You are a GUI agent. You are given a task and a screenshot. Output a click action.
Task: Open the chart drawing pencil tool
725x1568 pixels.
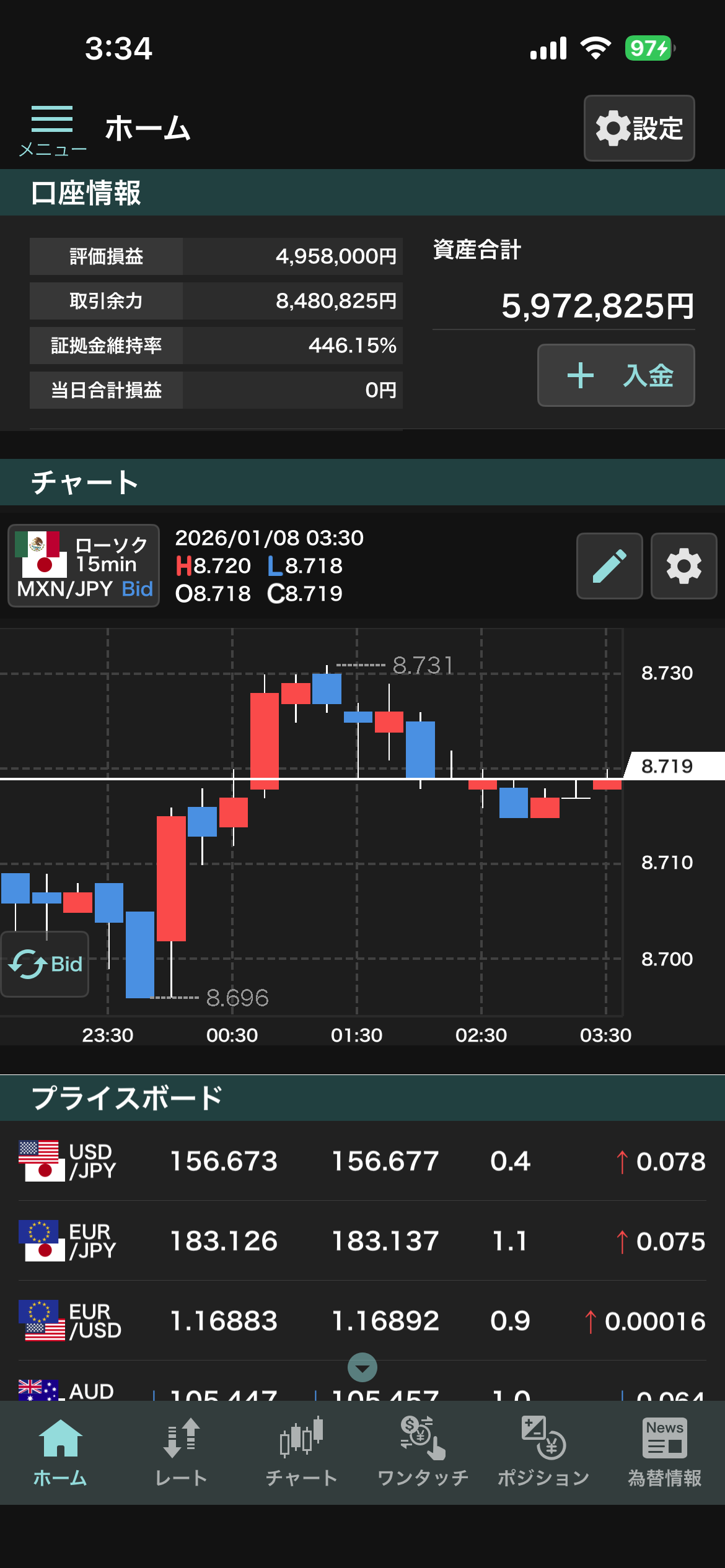[x=609, y=566]
